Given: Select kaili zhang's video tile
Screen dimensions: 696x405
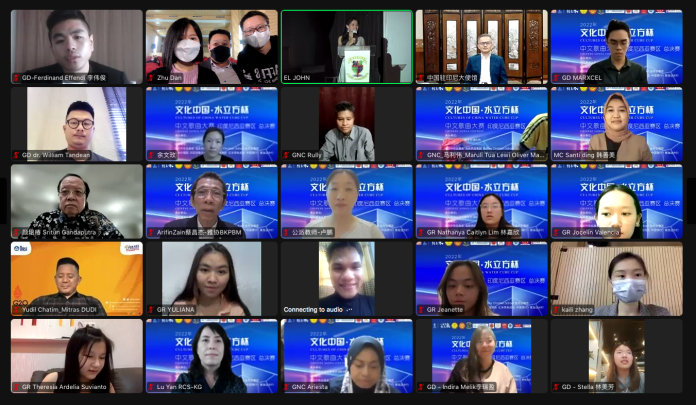Looking at the screenshot, I should pos(616,278).
